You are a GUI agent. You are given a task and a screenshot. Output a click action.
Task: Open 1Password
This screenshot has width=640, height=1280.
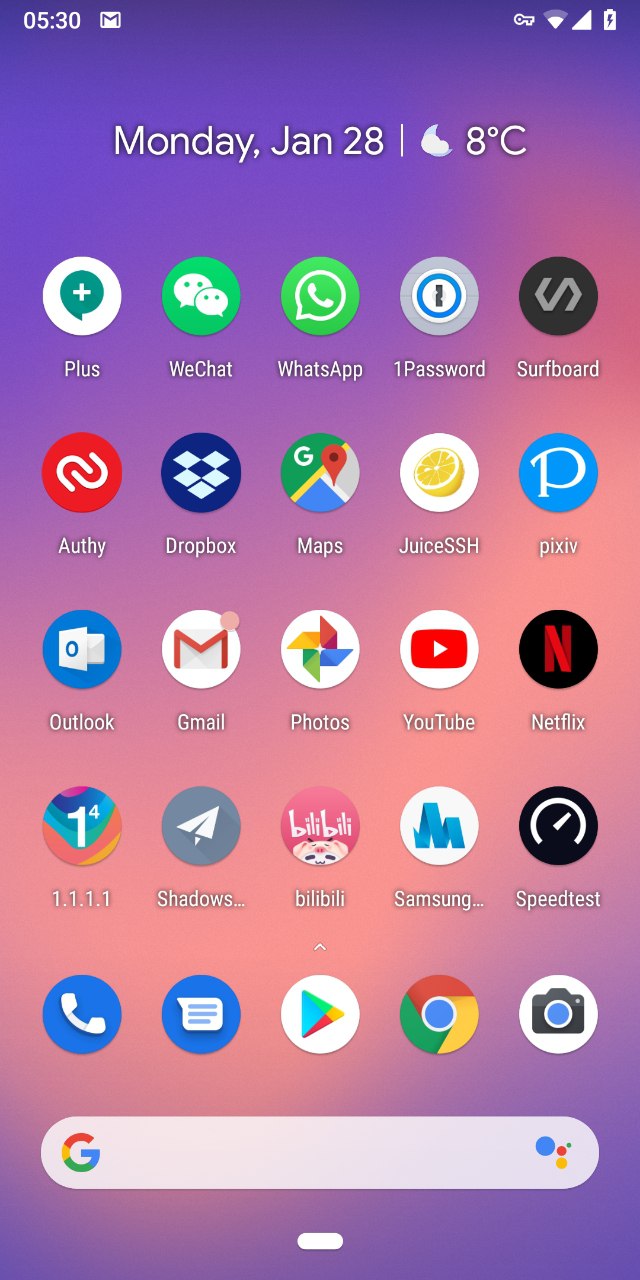(x=439, y=297)
